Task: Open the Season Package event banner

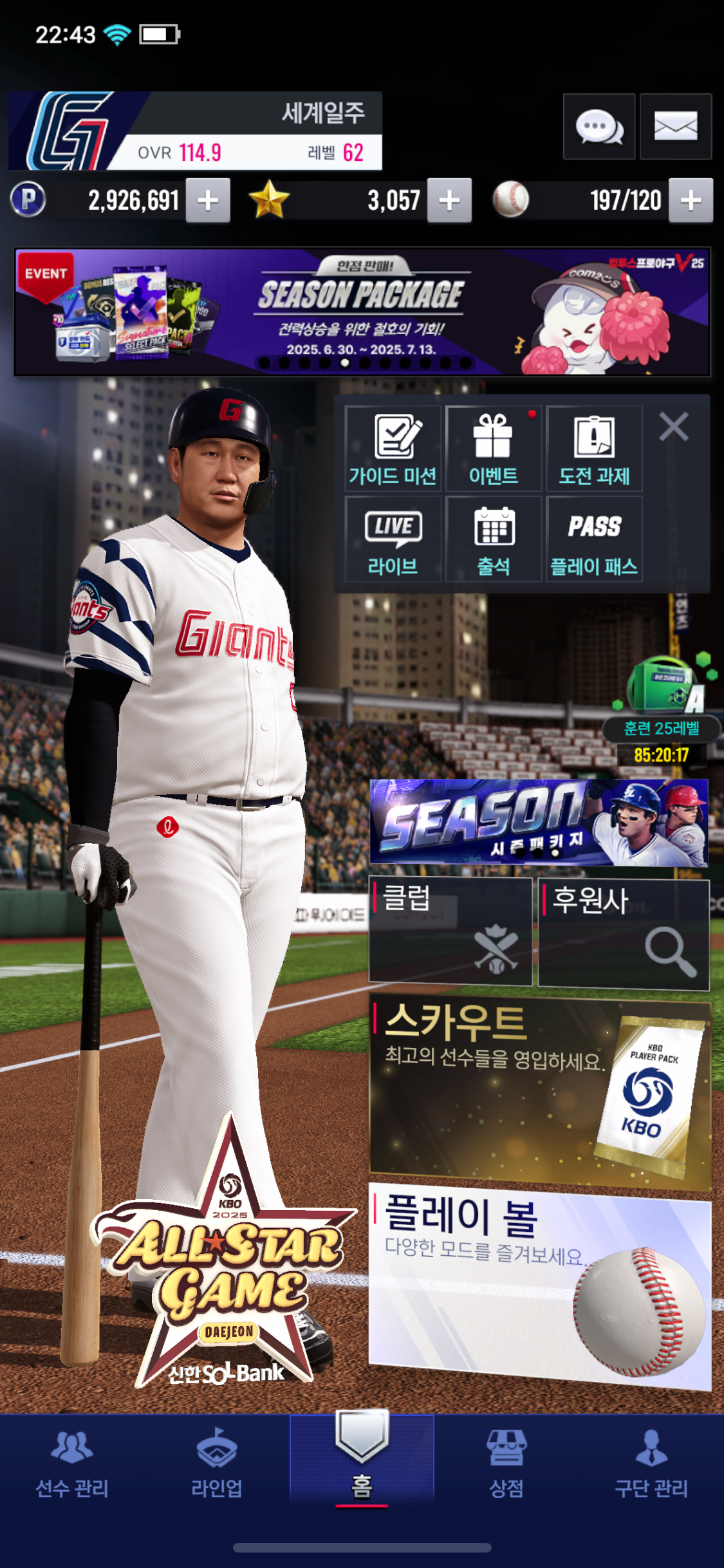Action: click(x=362, y=312)
